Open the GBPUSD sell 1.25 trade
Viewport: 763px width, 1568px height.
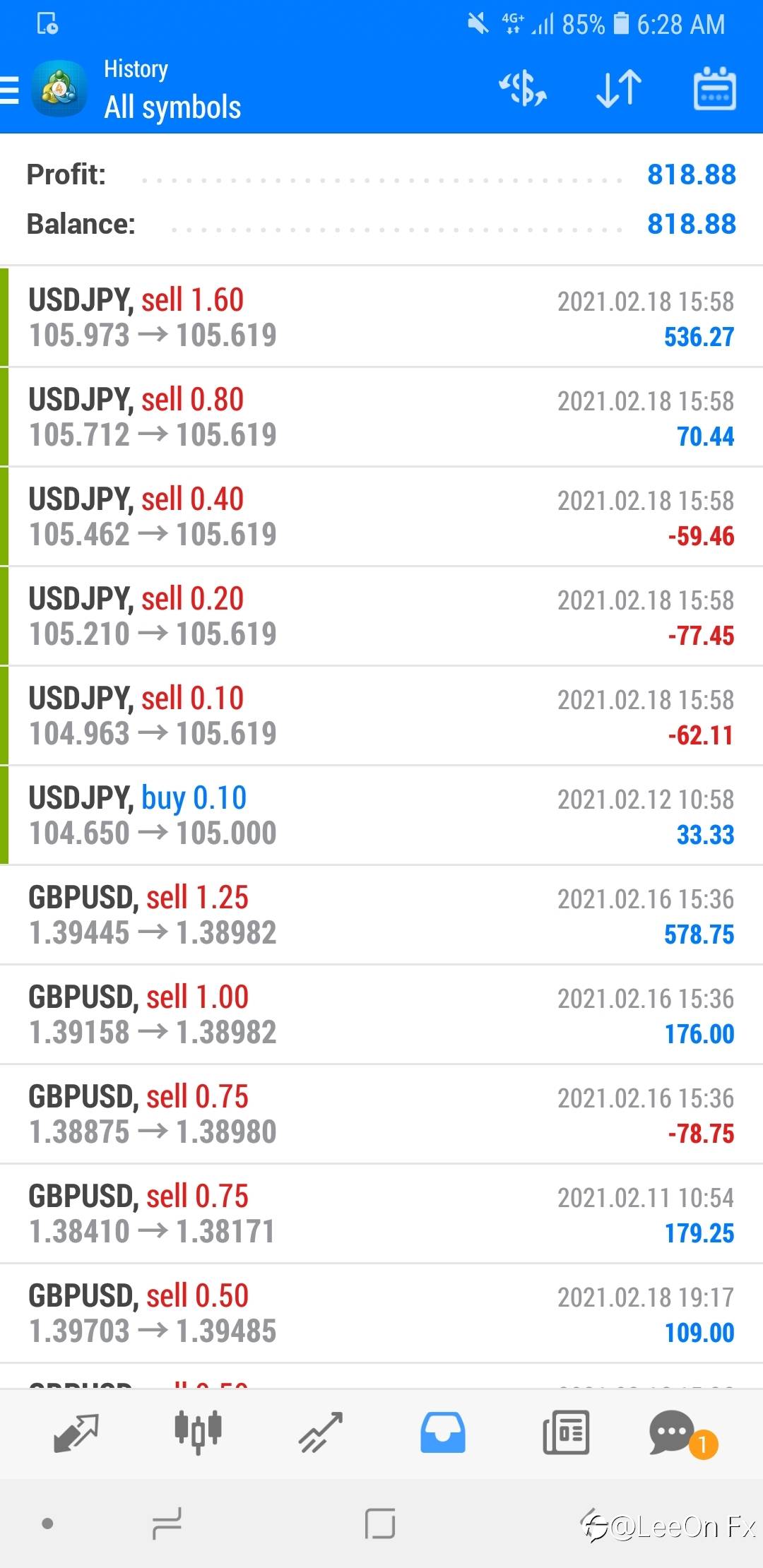pos(381,915)
